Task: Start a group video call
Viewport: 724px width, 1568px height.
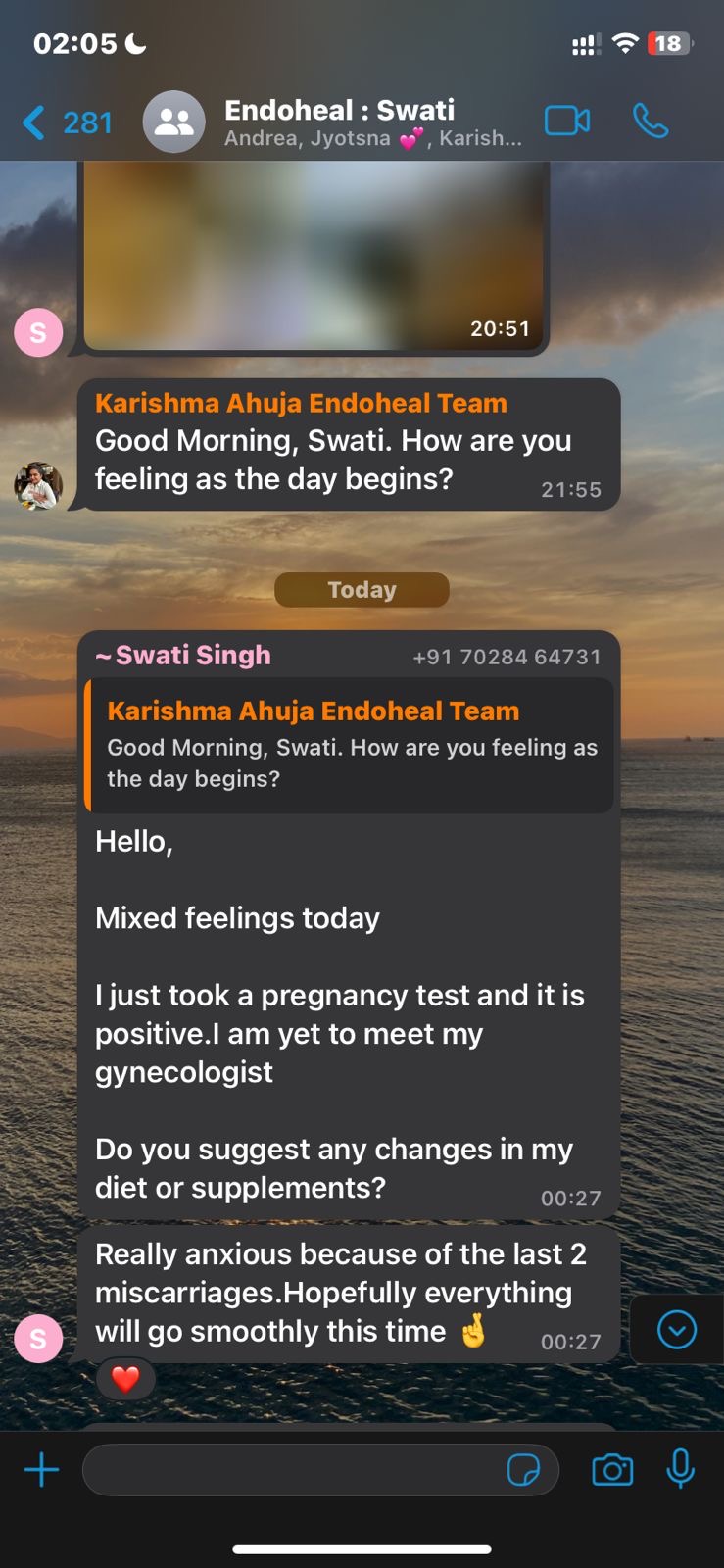Action: pos(566,122)
